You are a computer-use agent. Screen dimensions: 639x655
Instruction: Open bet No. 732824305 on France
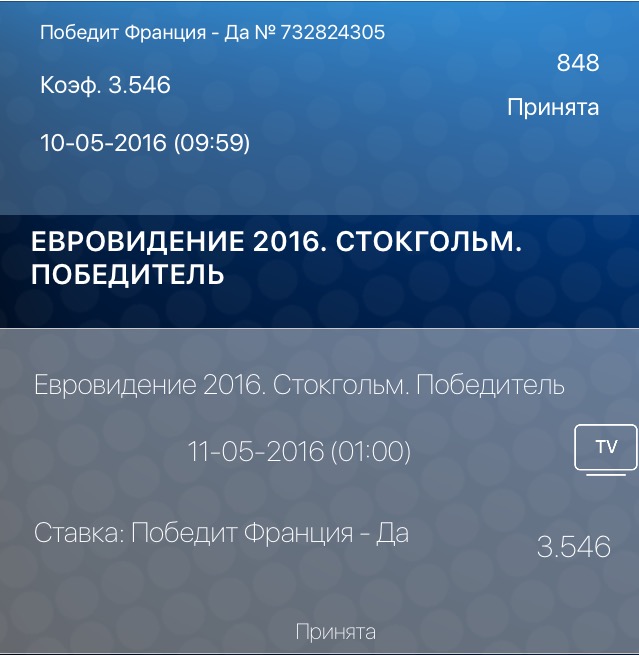(x=212, y=33)
